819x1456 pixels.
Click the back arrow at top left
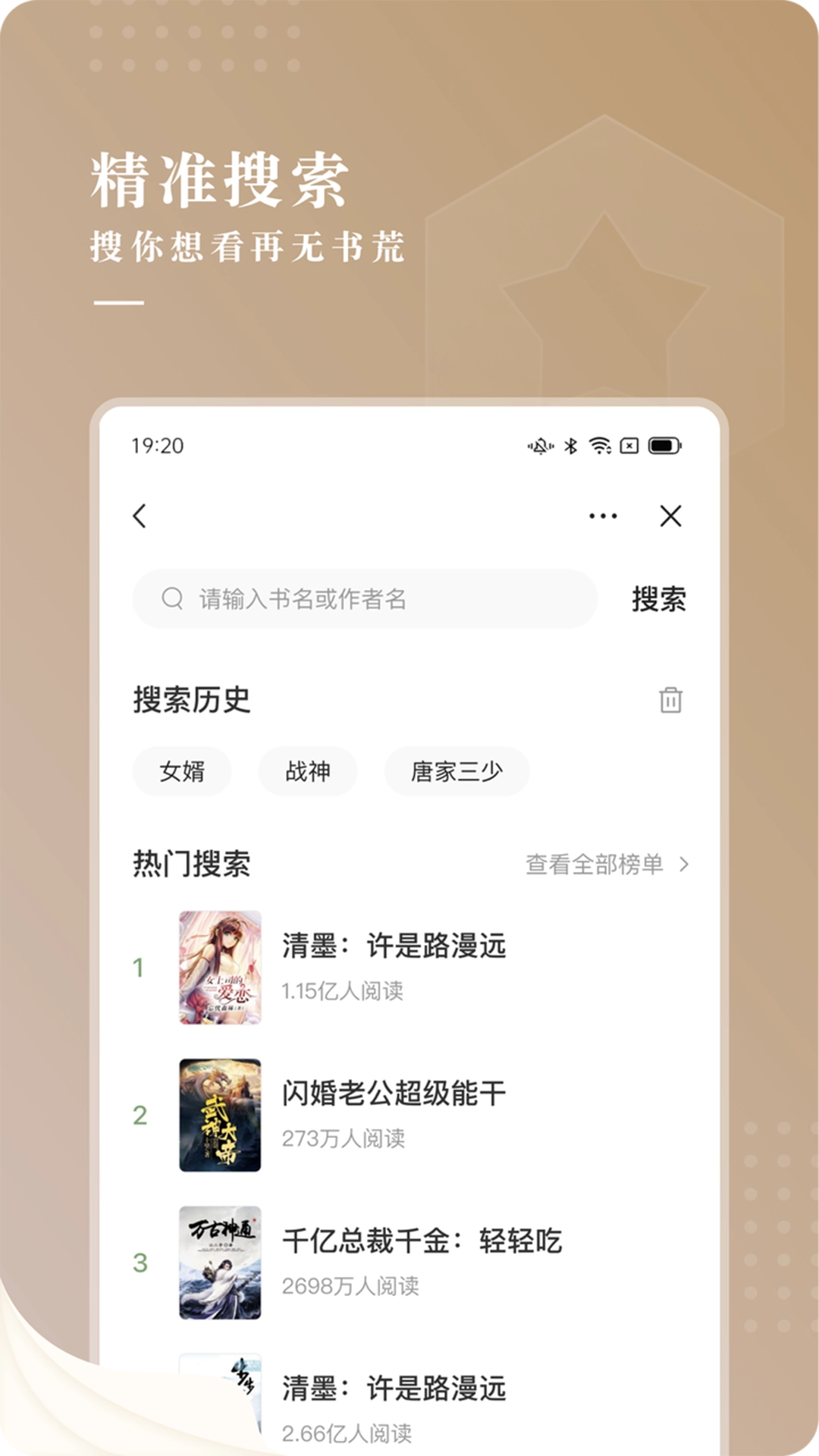pos(140,516)
